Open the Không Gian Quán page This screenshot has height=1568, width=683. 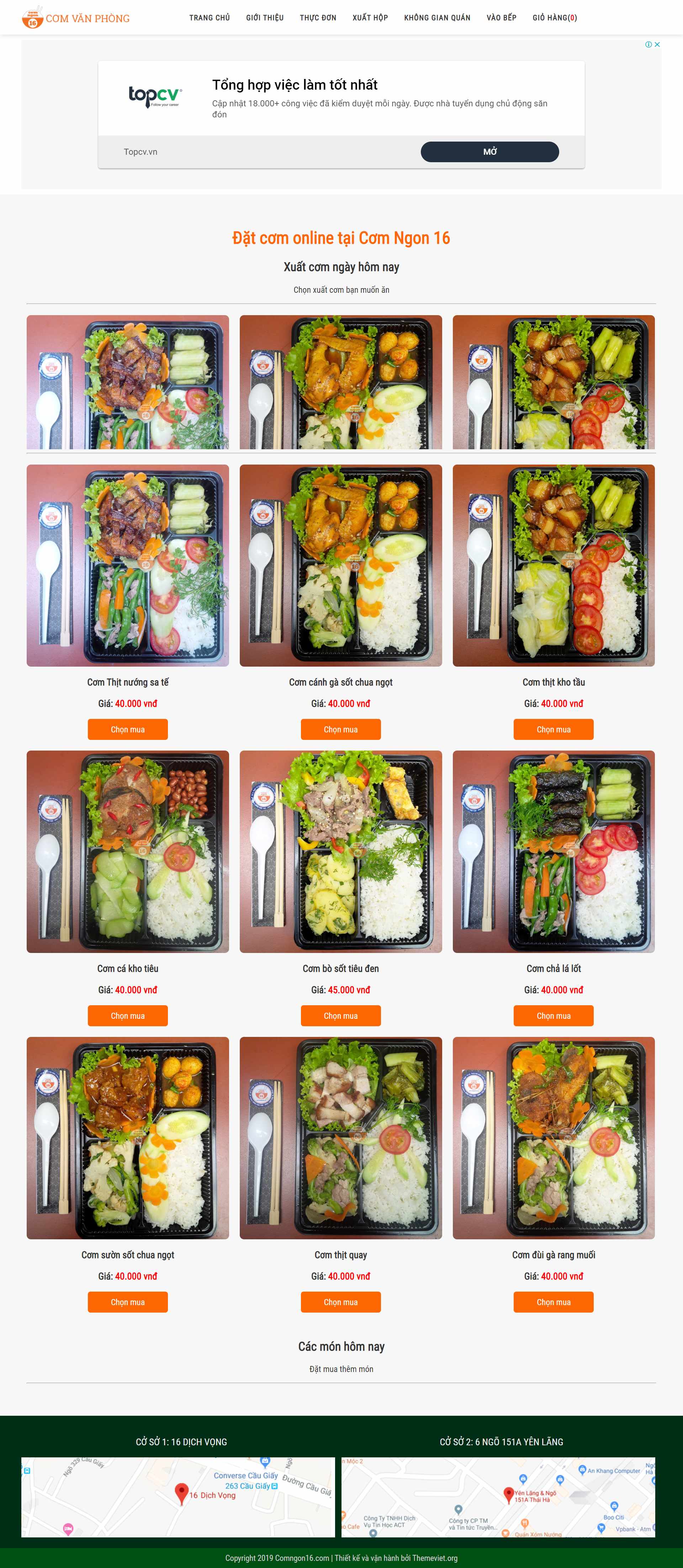point(437,18)
